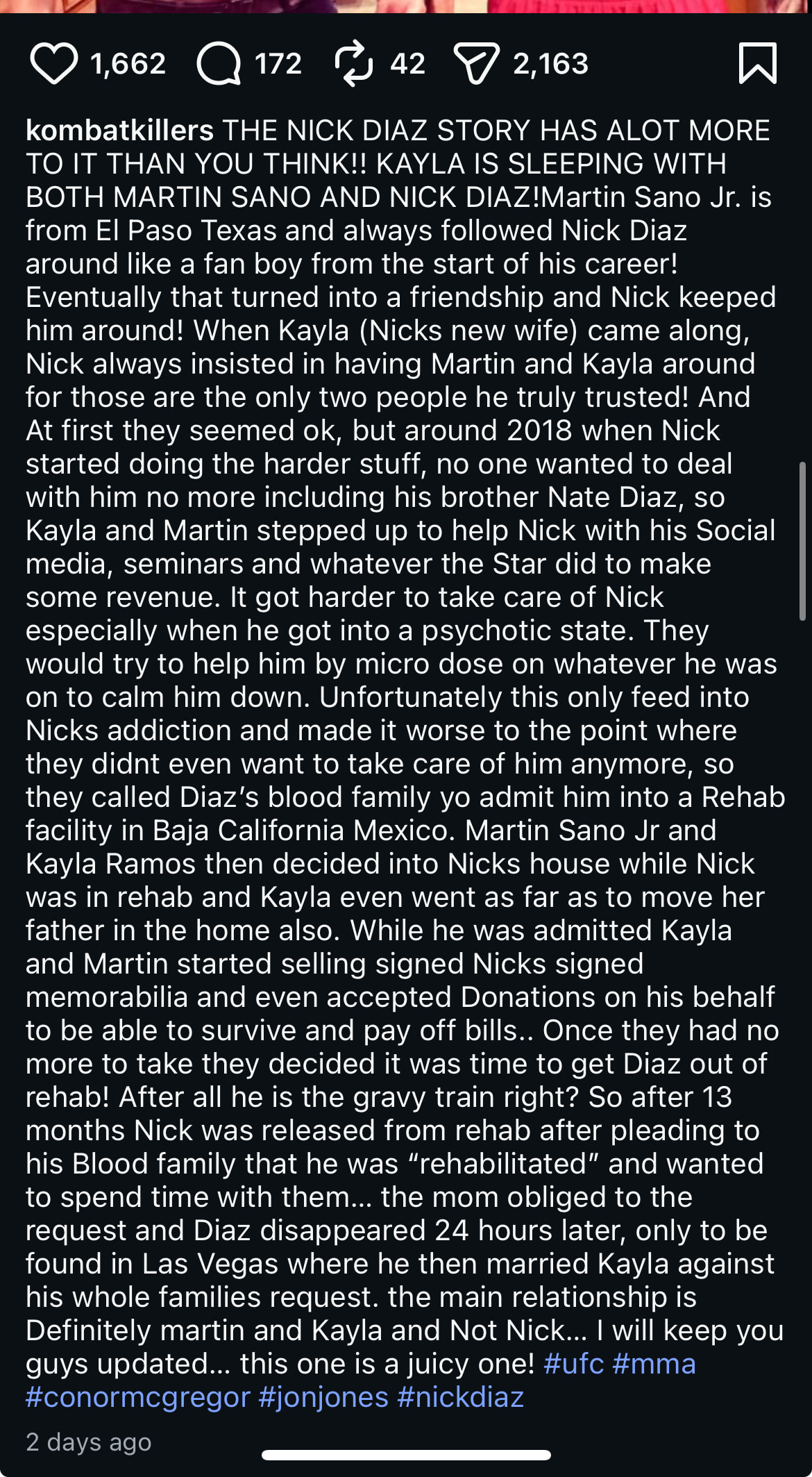Viewport: 812px width, 1477px height.
Task: Like the kombatkillers post
Action: [x=53, y=64]
